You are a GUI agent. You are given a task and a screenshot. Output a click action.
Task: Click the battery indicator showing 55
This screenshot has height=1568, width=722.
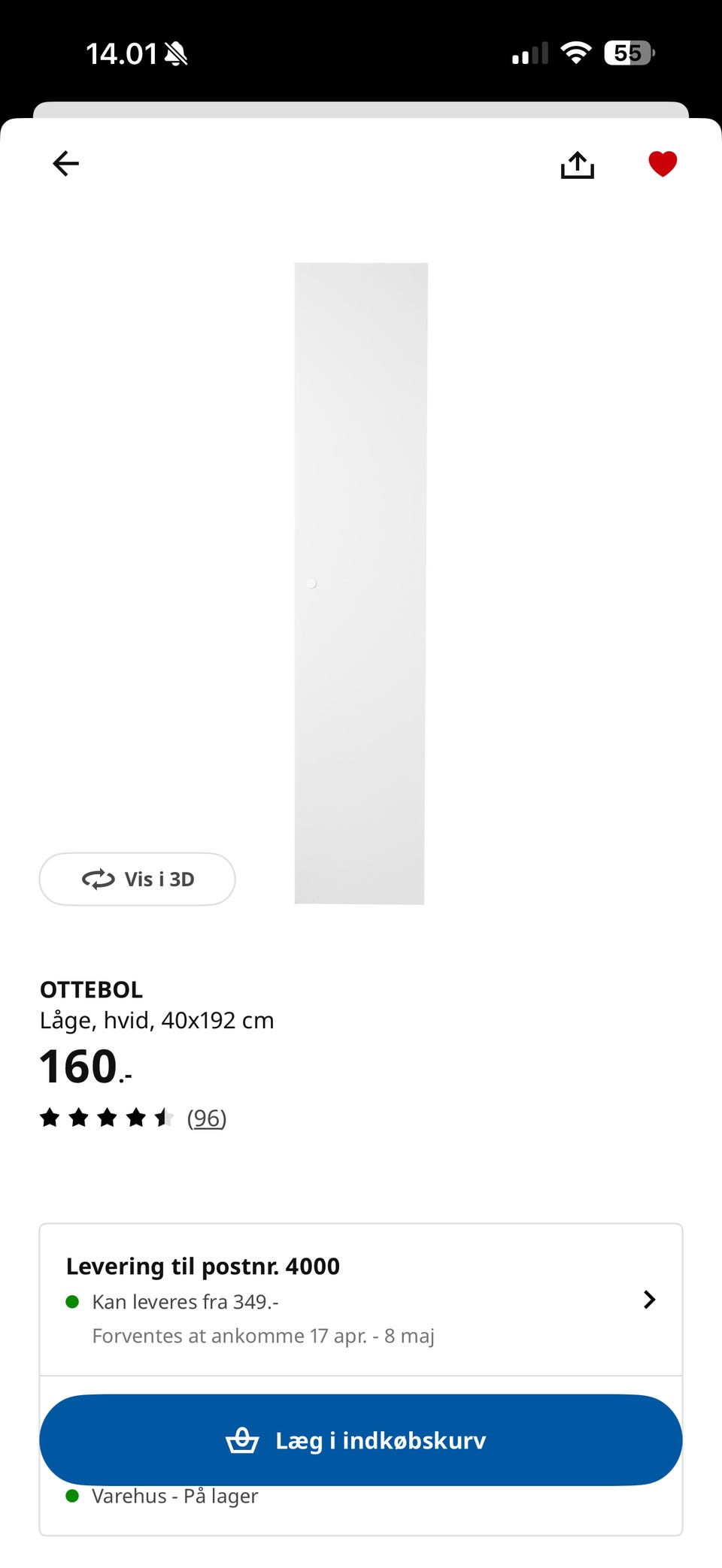coord(626,51)
